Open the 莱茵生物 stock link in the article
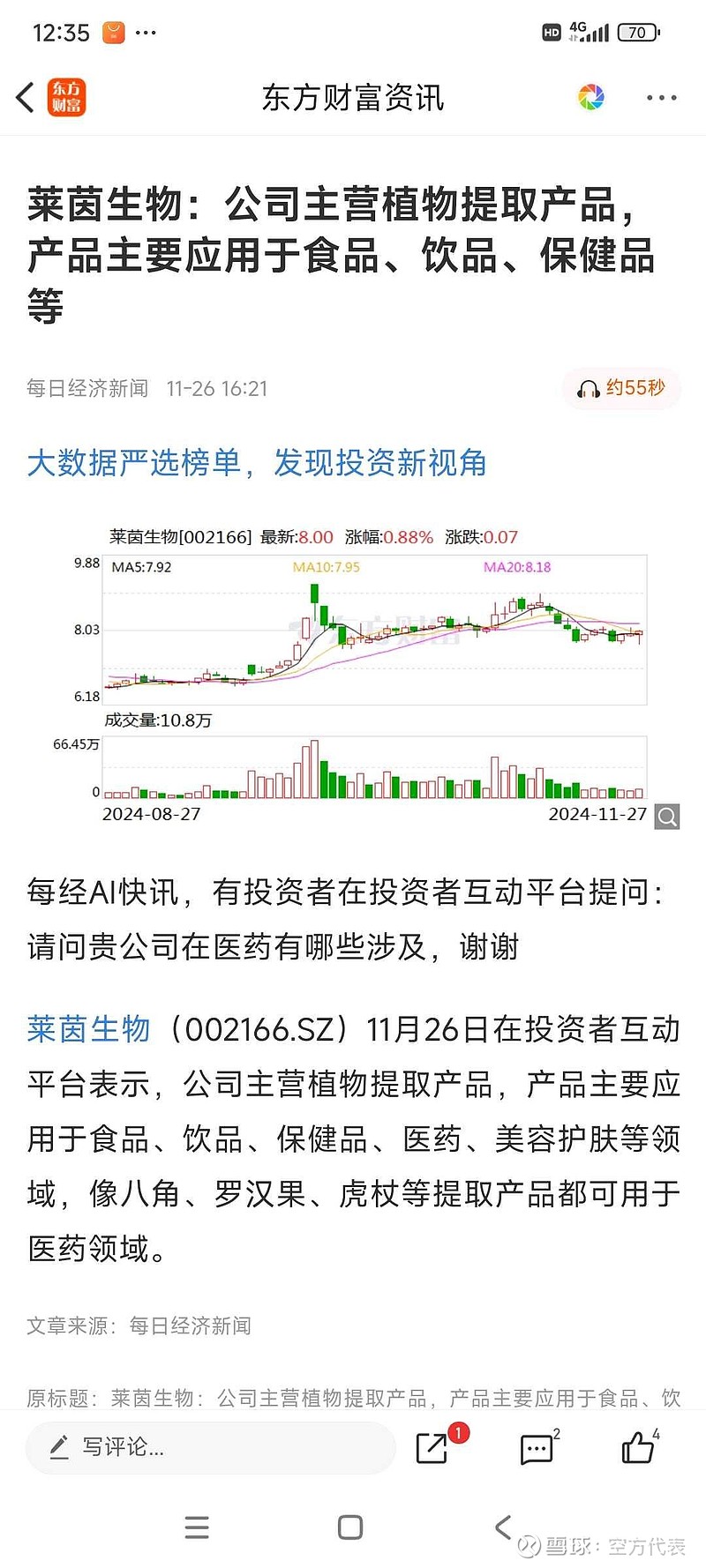The image size is (706, 1568). (x=87, y=1029)
